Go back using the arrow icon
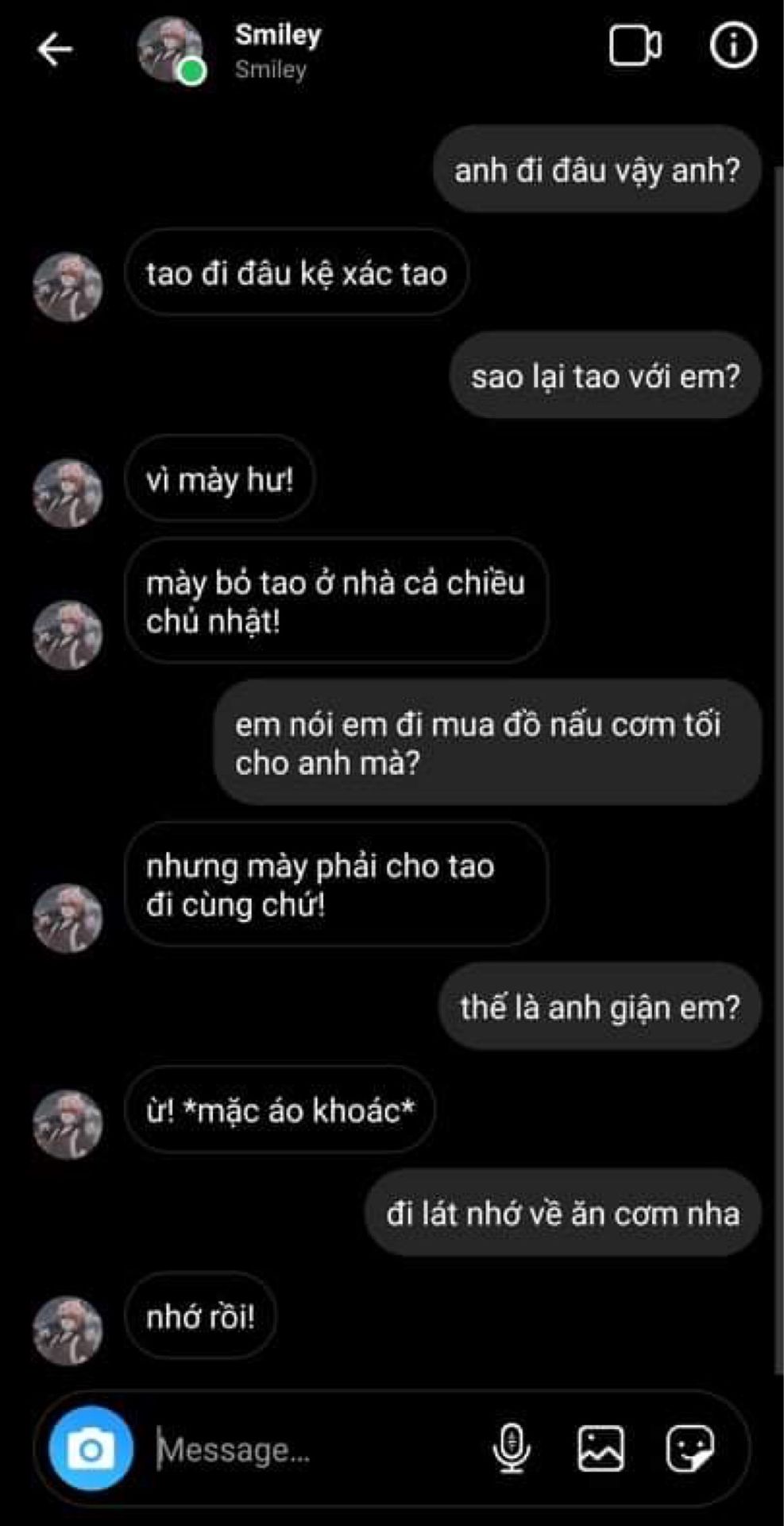This screenshot has height=1526, width=784. pos(55,49)
